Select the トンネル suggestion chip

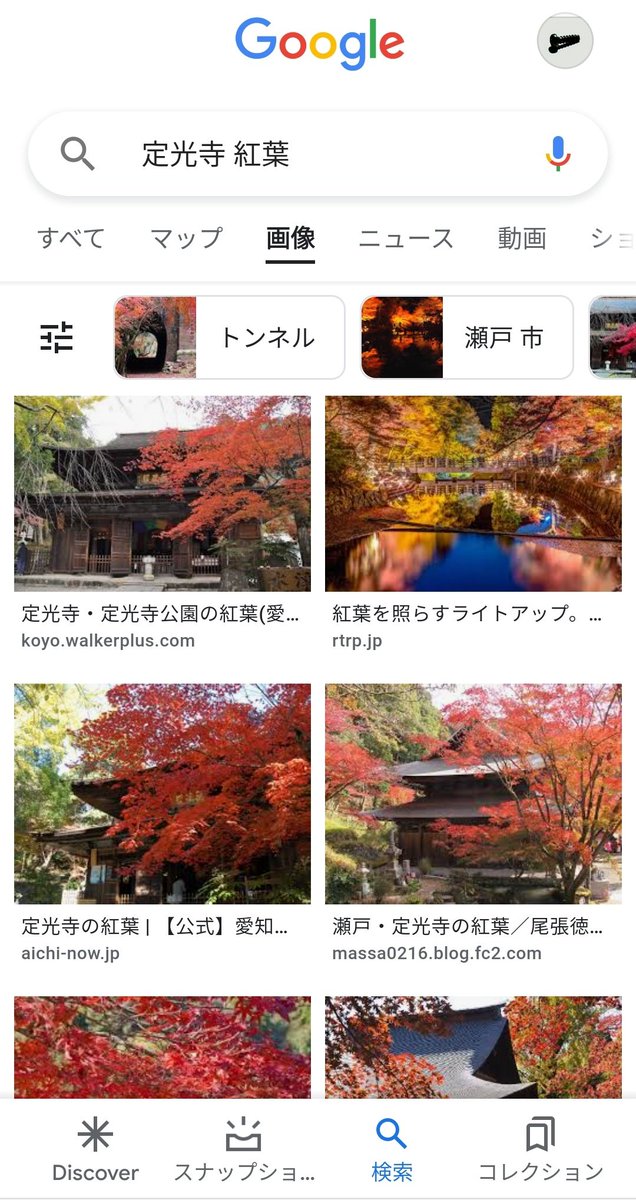click(x=230, y=337)
